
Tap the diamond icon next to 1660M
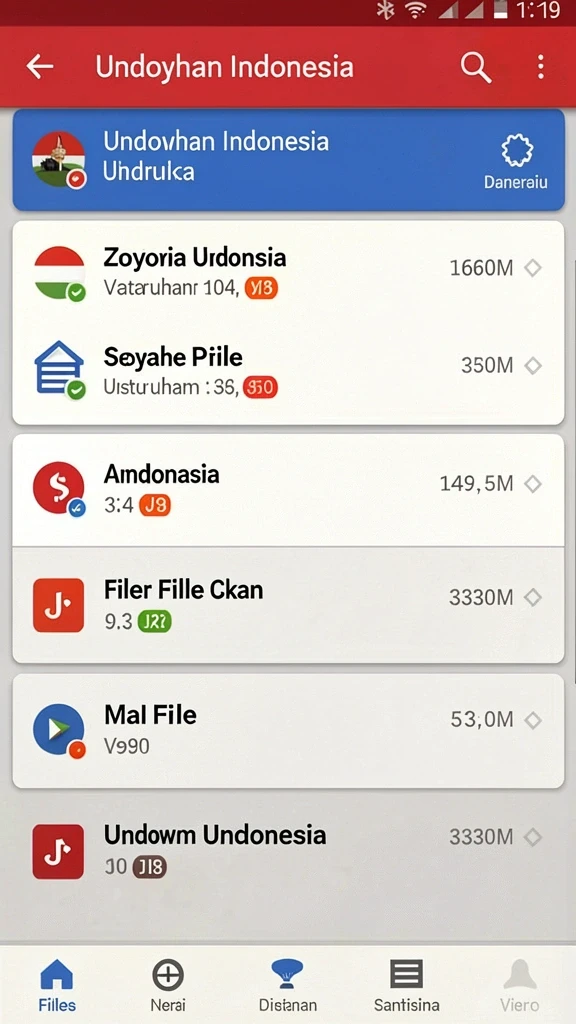[534, 268]
